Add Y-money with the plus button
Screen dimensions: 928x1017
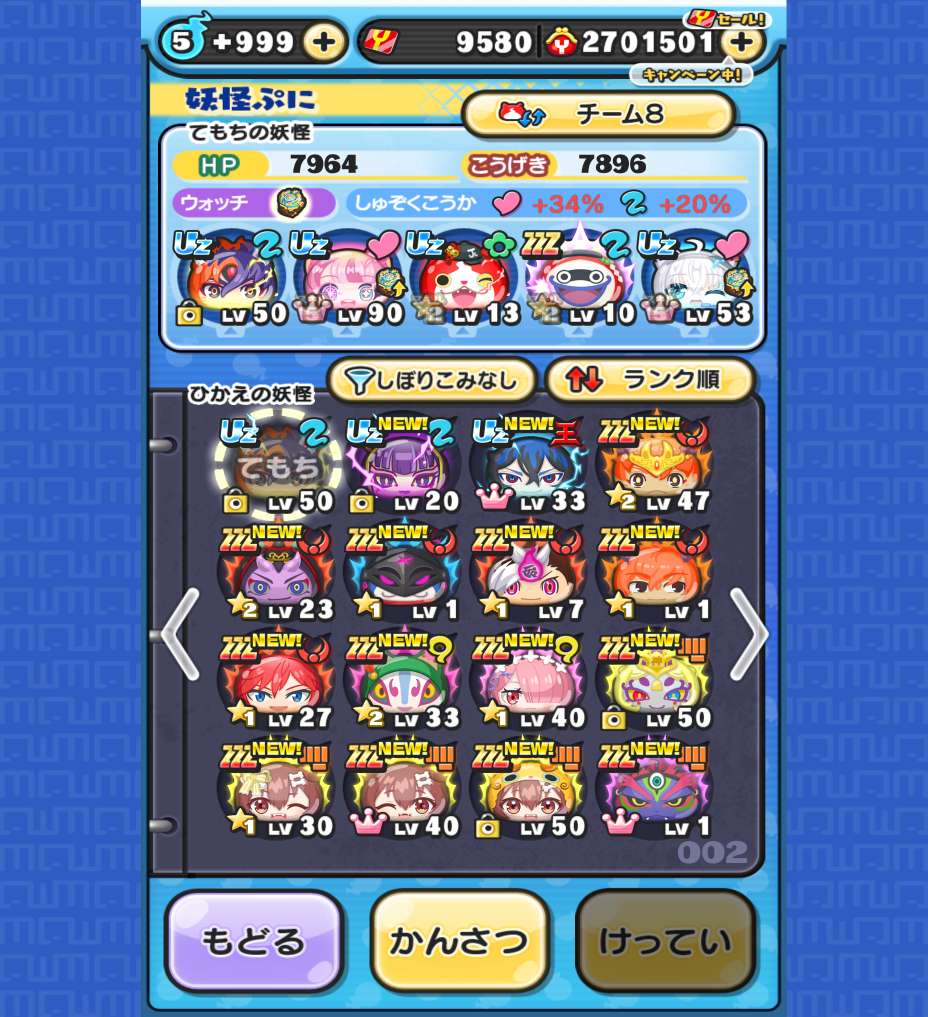(741, 42)
